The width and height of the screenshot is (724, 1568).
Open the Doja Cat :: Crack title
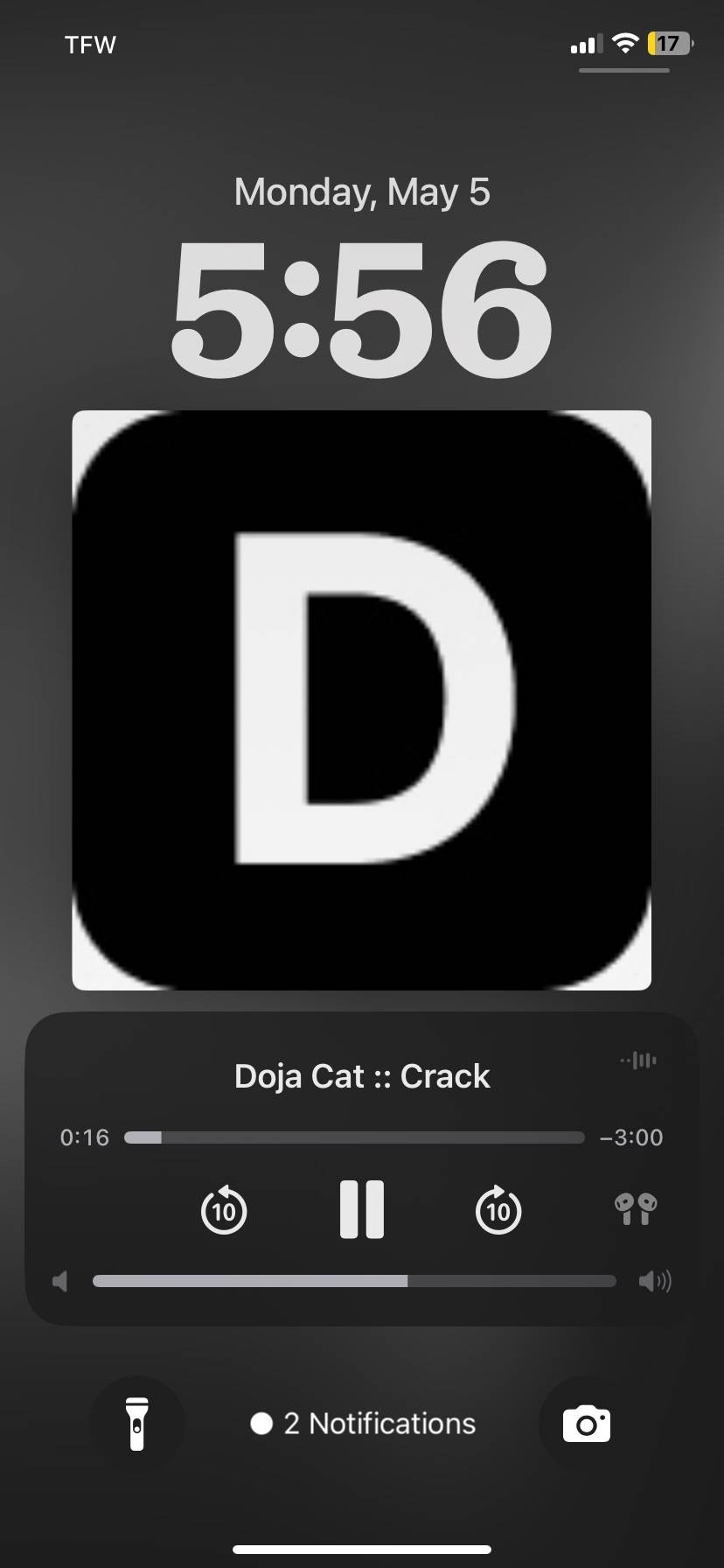coord(361,1076)
